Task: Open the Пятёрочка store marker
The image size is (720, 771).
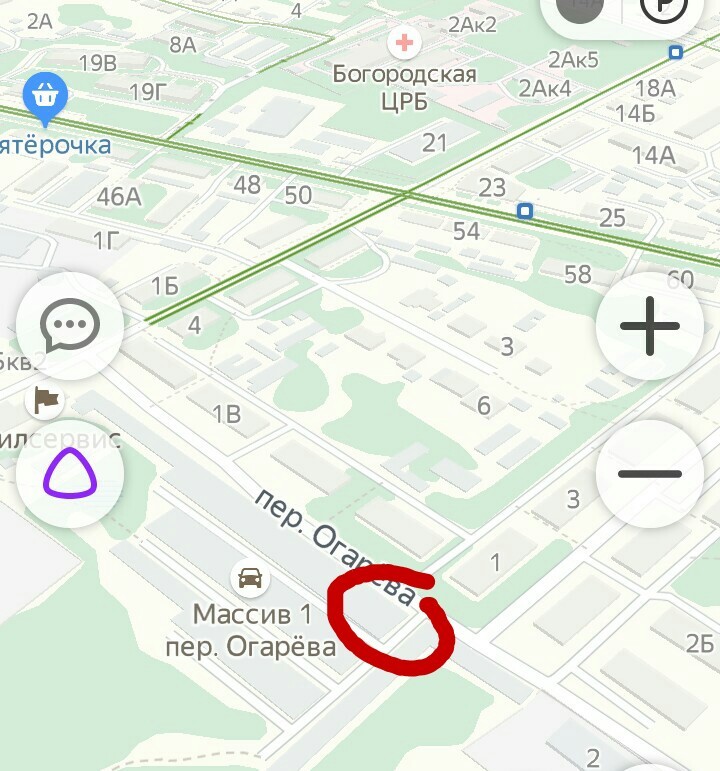Action: point(42,96)
